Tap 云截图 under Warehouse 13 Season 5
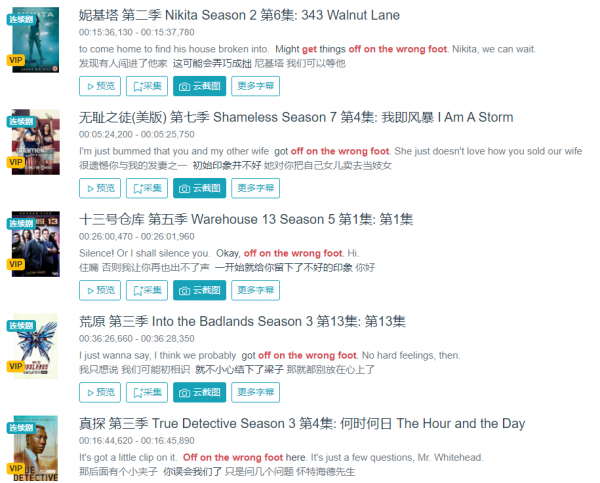 click(199, 290)
